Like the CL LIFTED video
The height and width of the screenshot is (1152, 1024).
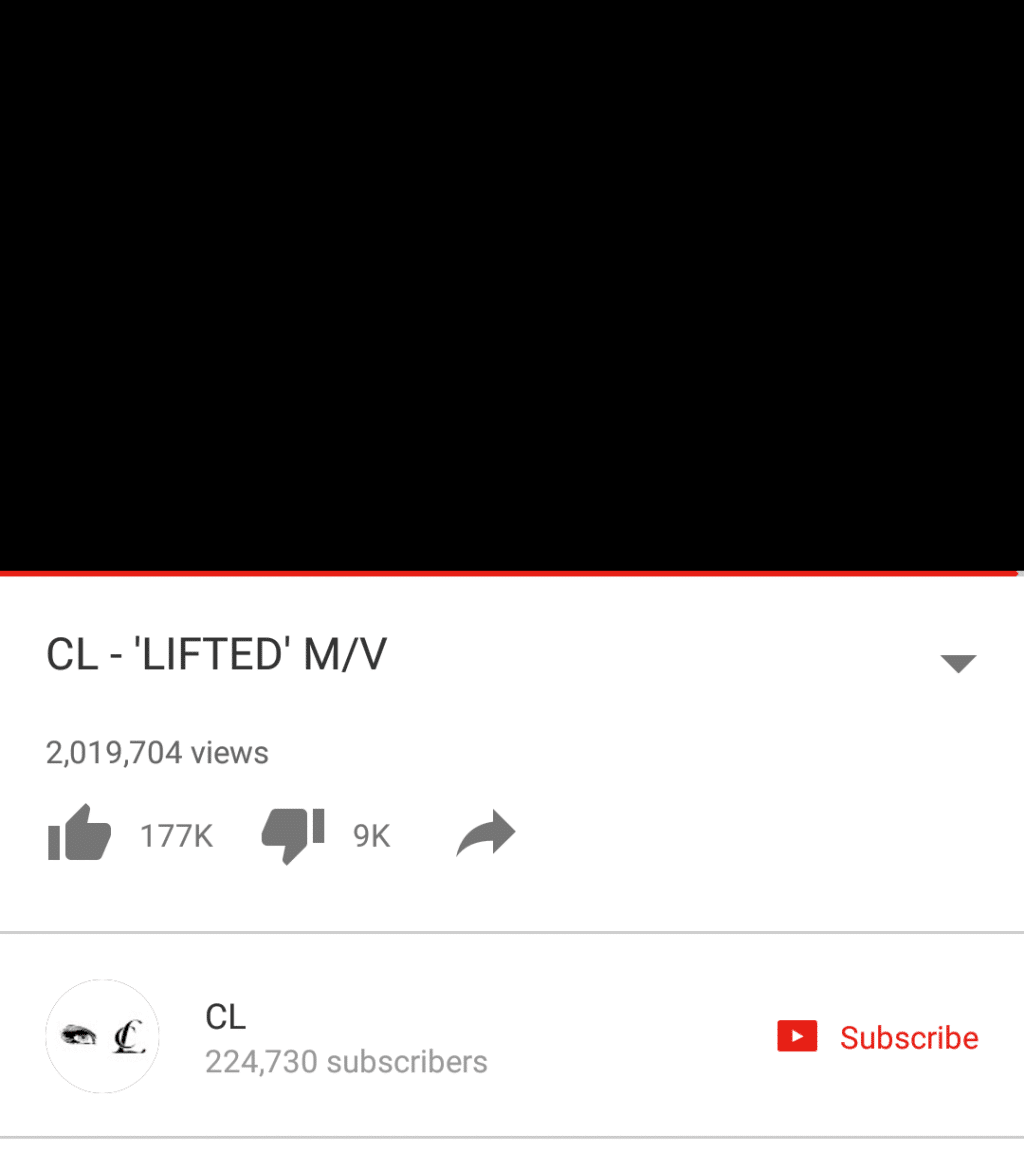(x=80, y=833)
